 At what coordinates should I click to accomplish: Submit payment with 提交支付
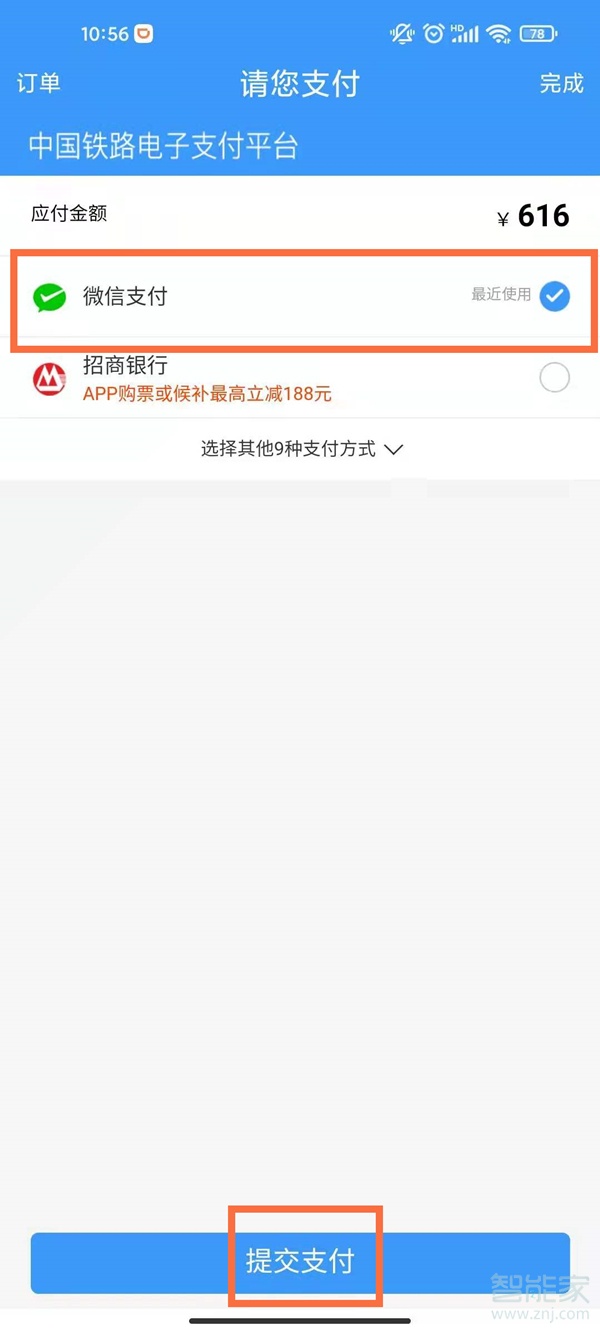coord(300,1262)
